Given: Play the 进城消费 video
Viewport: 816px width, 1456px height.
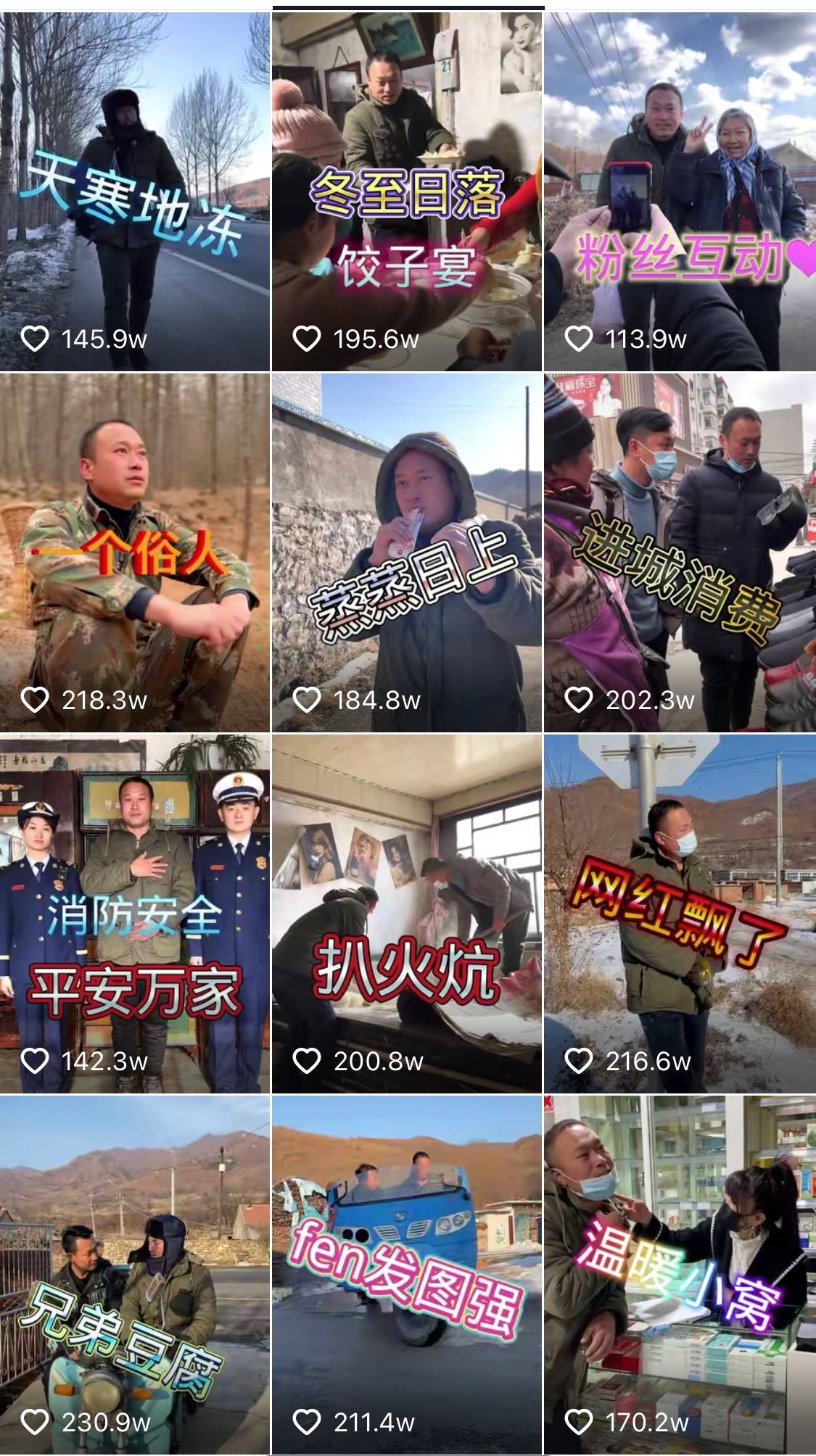Looking at the screenshot, I should 680,553.
